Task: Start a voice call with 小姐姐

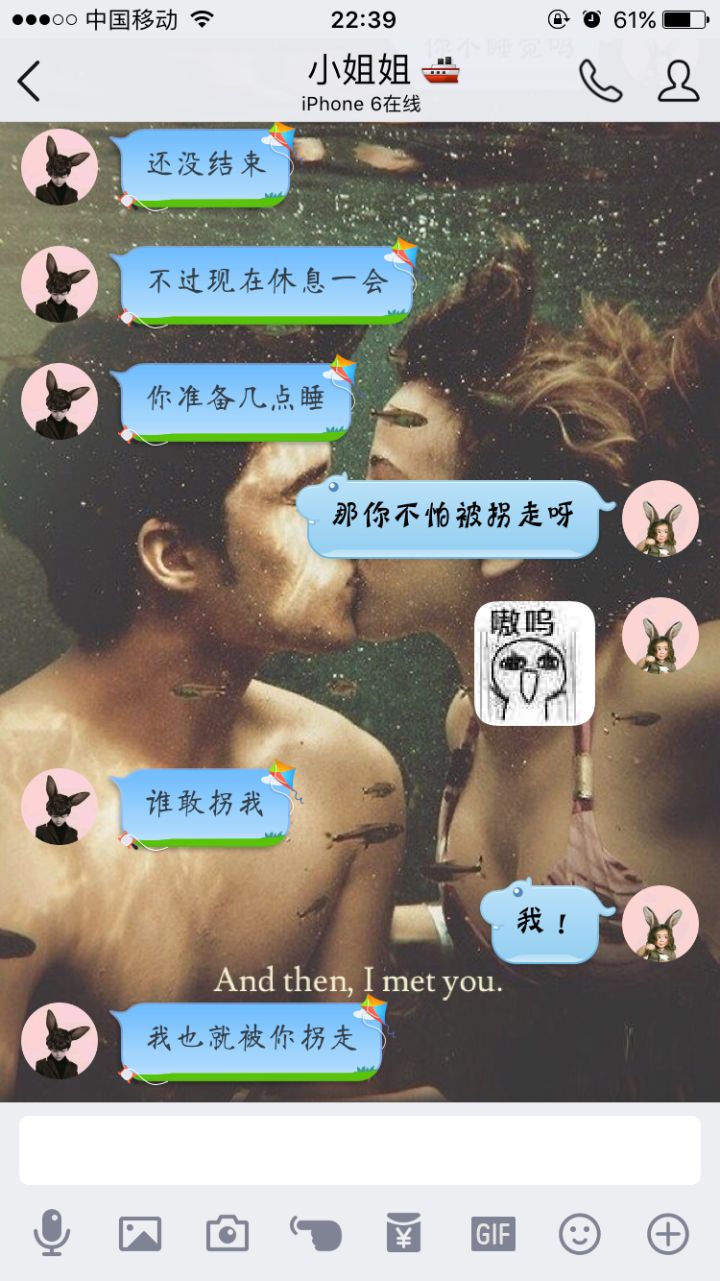Action: click(600, 81)
